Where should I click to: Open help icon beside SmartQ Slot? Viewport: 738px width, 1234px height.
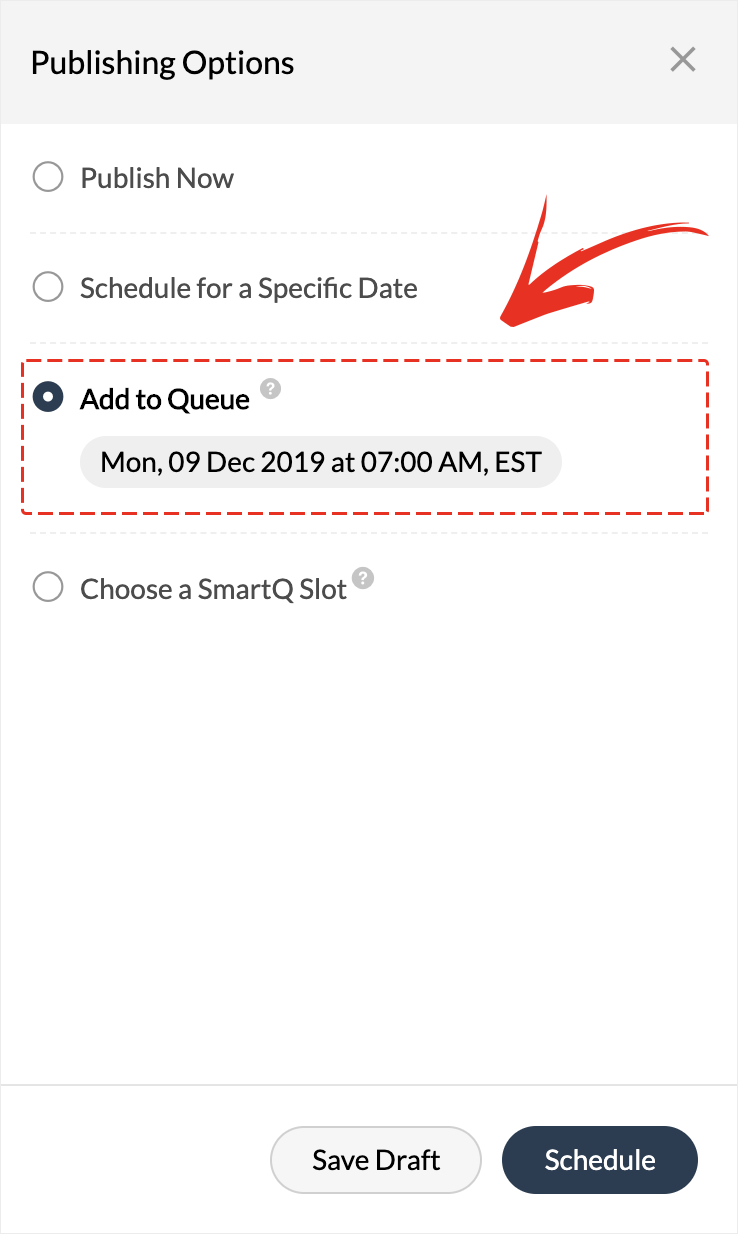coord(364,578)
